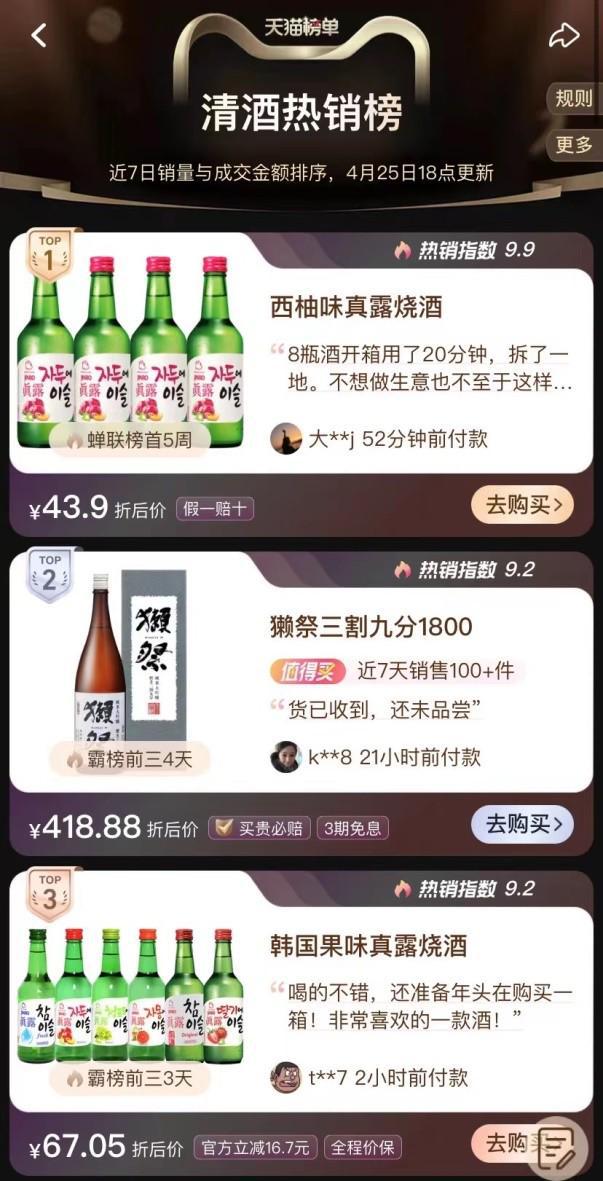Tap 去购买 for the ¥67.05 soju
Viewport: 603px width, 1181px height.
pos(505,1141)
